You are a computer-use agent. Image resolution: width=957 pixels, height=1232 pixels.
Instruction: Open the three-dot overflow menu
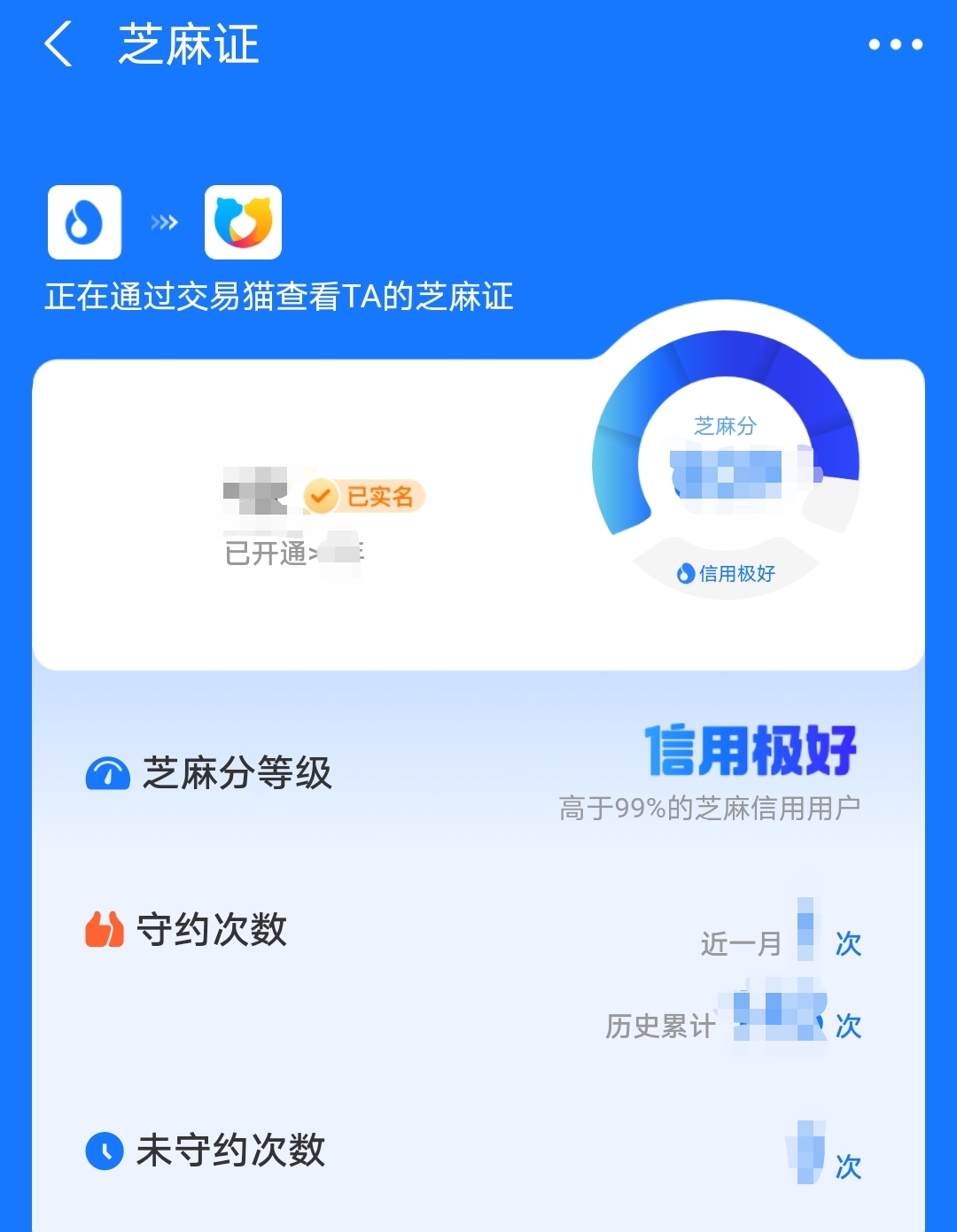point(895,44)
